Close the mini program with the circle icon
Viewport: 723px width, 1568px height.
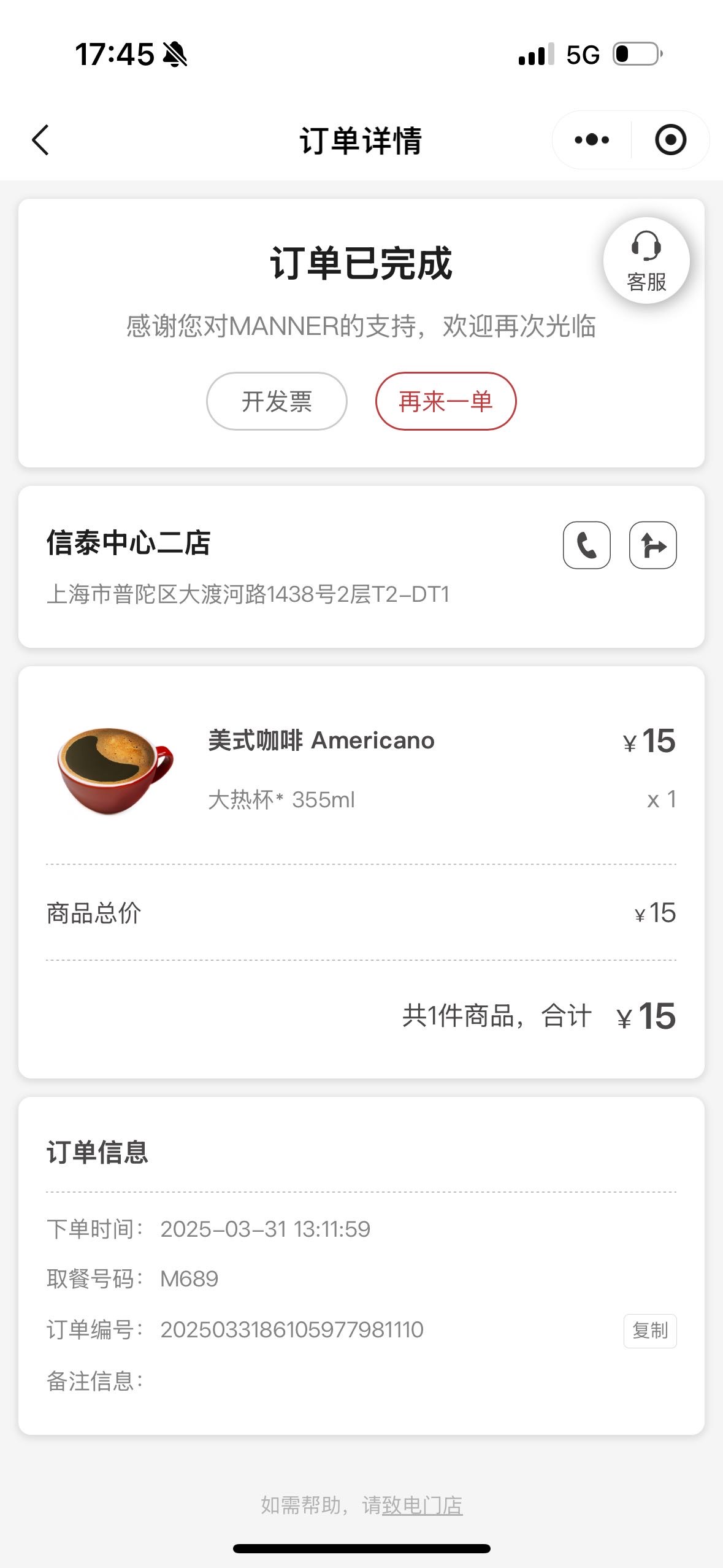coord(670,140)
